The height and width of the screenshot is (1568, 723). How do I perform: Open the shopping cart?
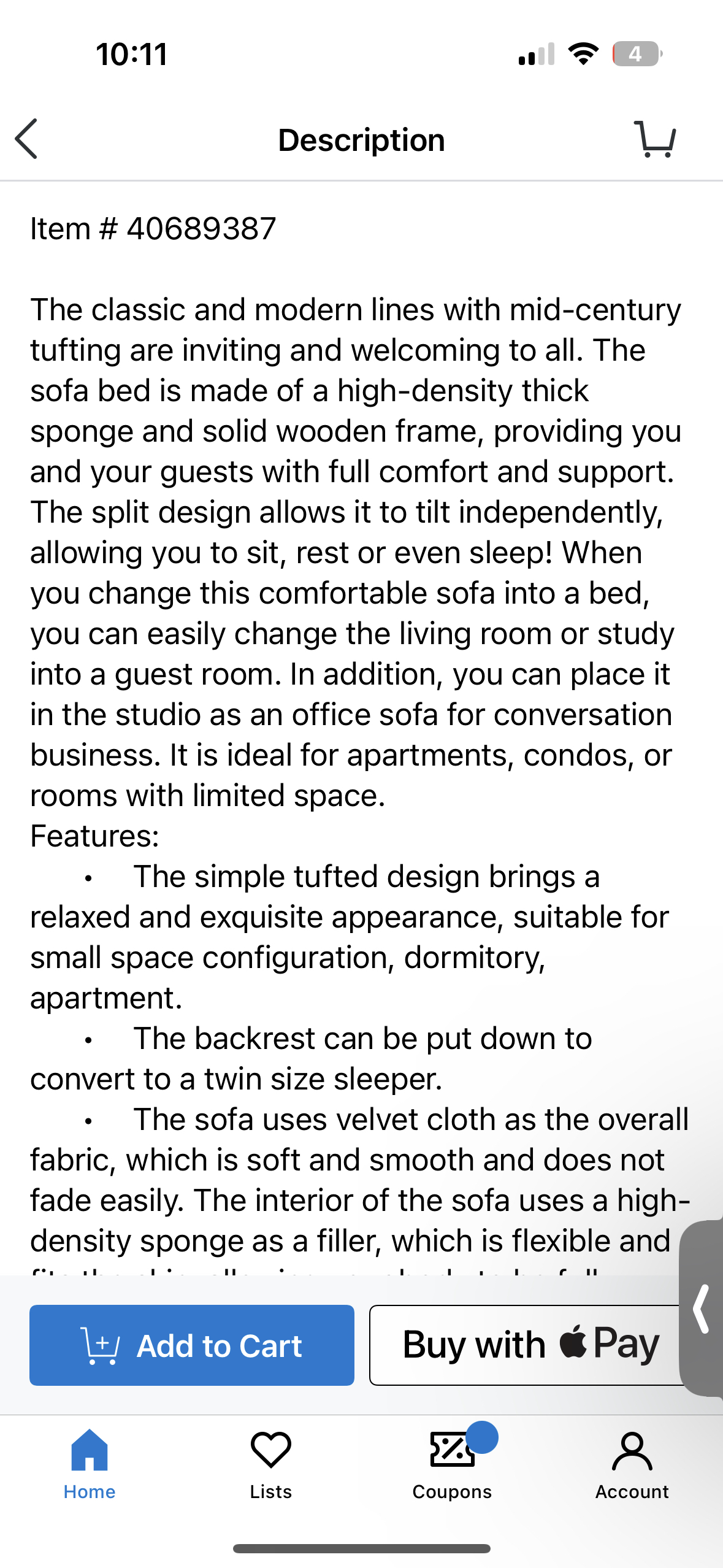[654, 139]
